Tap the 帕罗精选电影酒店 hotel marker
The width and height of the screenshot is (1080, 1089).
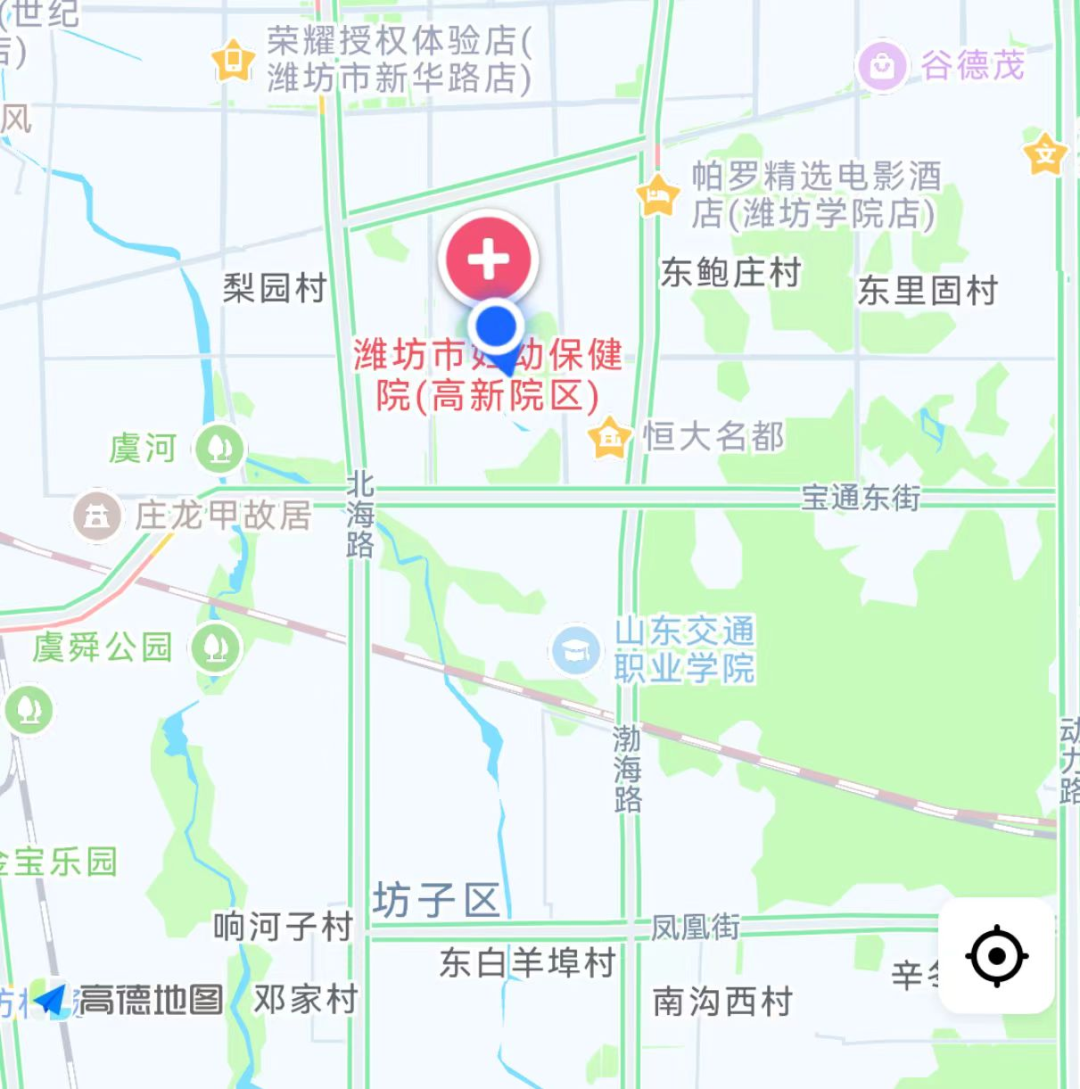(x=657, y=195)
